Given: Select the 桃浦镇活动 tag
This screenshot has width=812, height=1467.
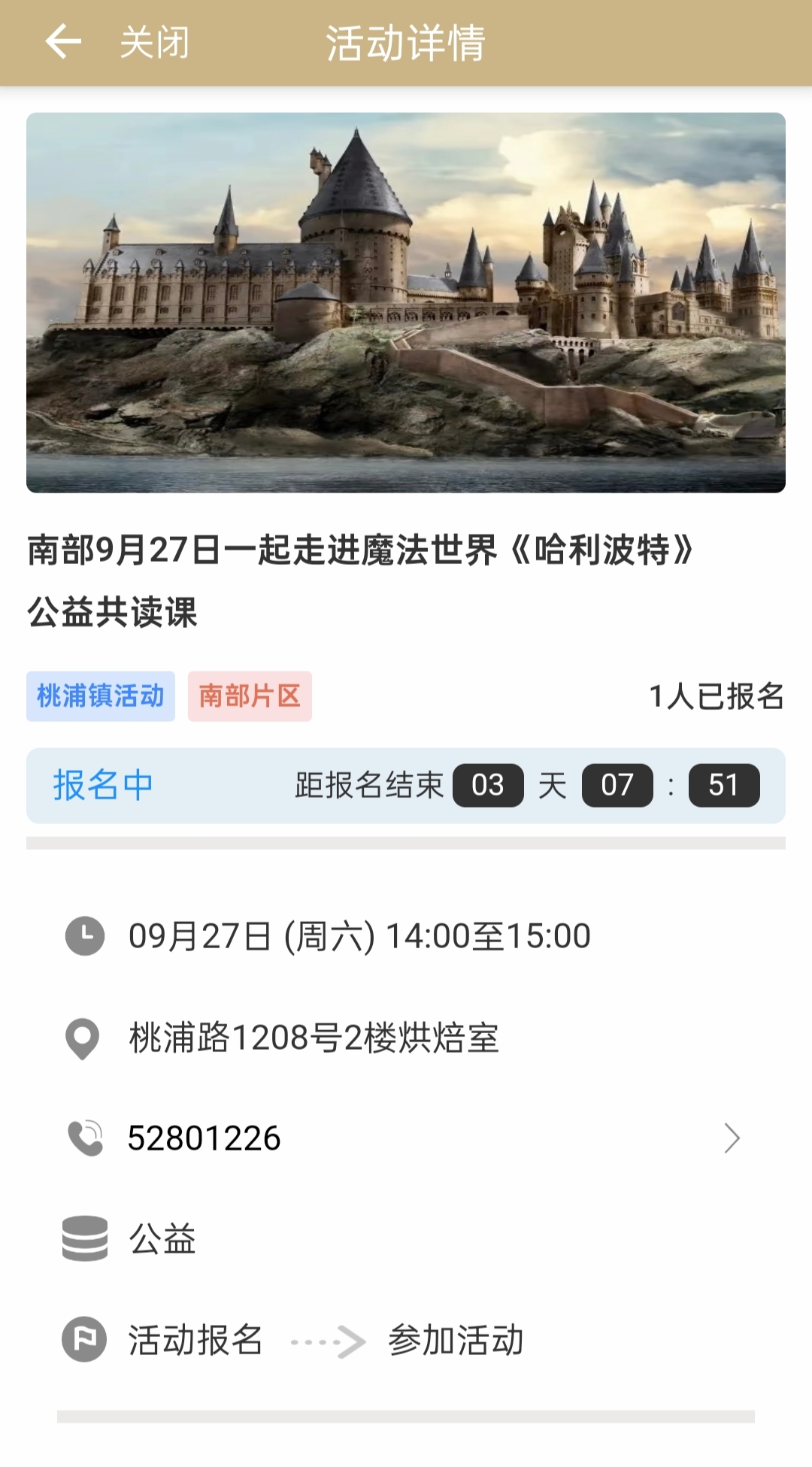Looking at the screenshot, I should point(101,696).
